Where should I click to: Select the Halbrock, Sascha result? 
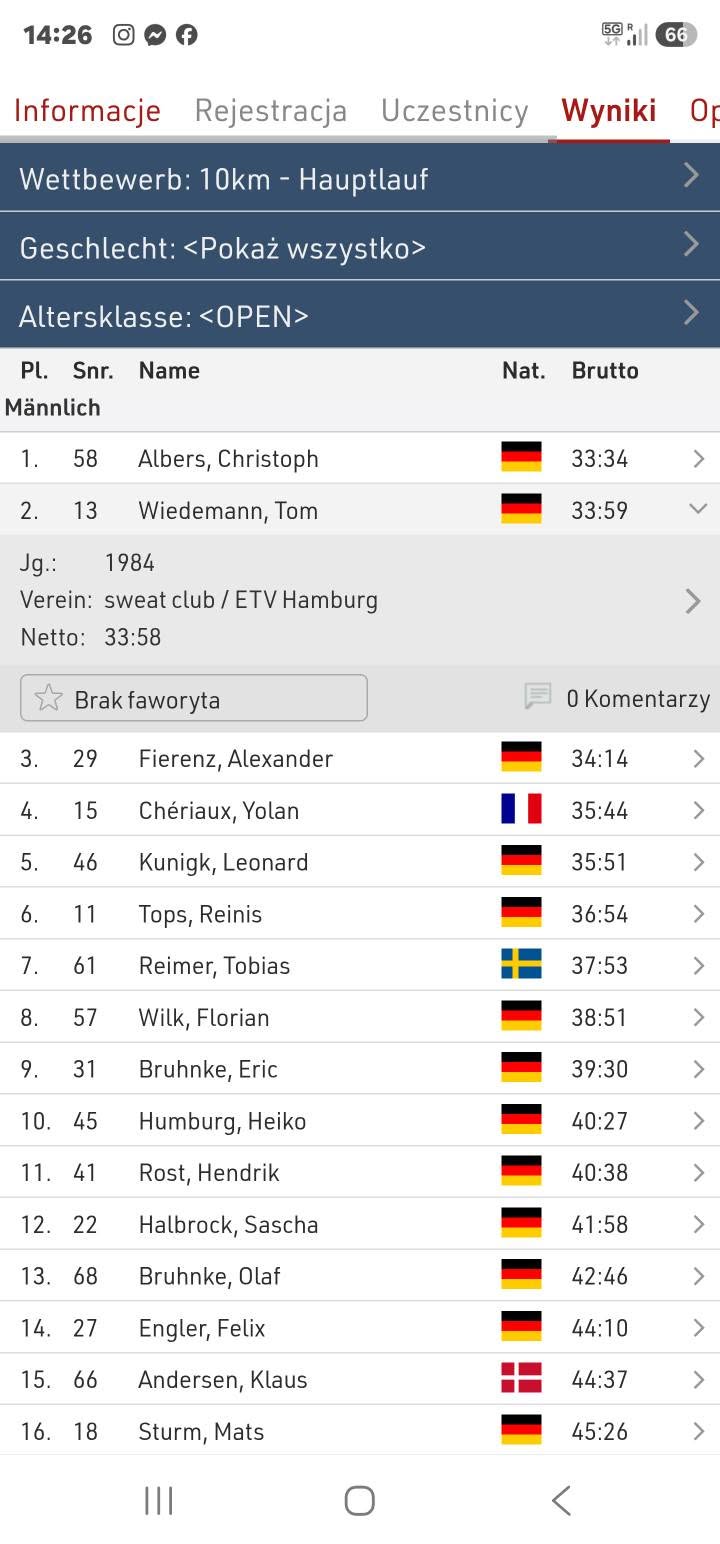pos(360,1224)
